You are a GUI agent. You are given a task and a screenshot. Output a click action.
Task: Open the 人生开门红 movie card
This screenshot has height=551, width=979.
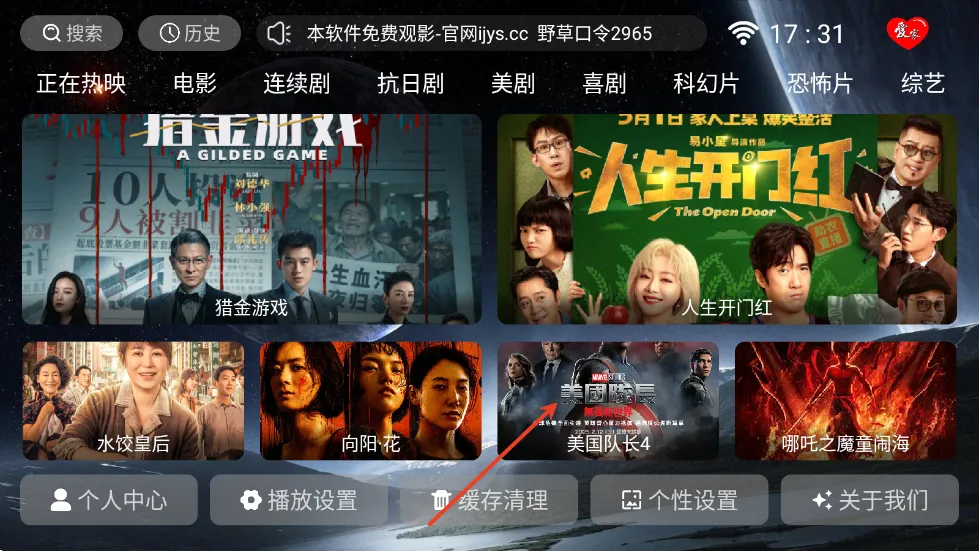(x=727, y=219)
